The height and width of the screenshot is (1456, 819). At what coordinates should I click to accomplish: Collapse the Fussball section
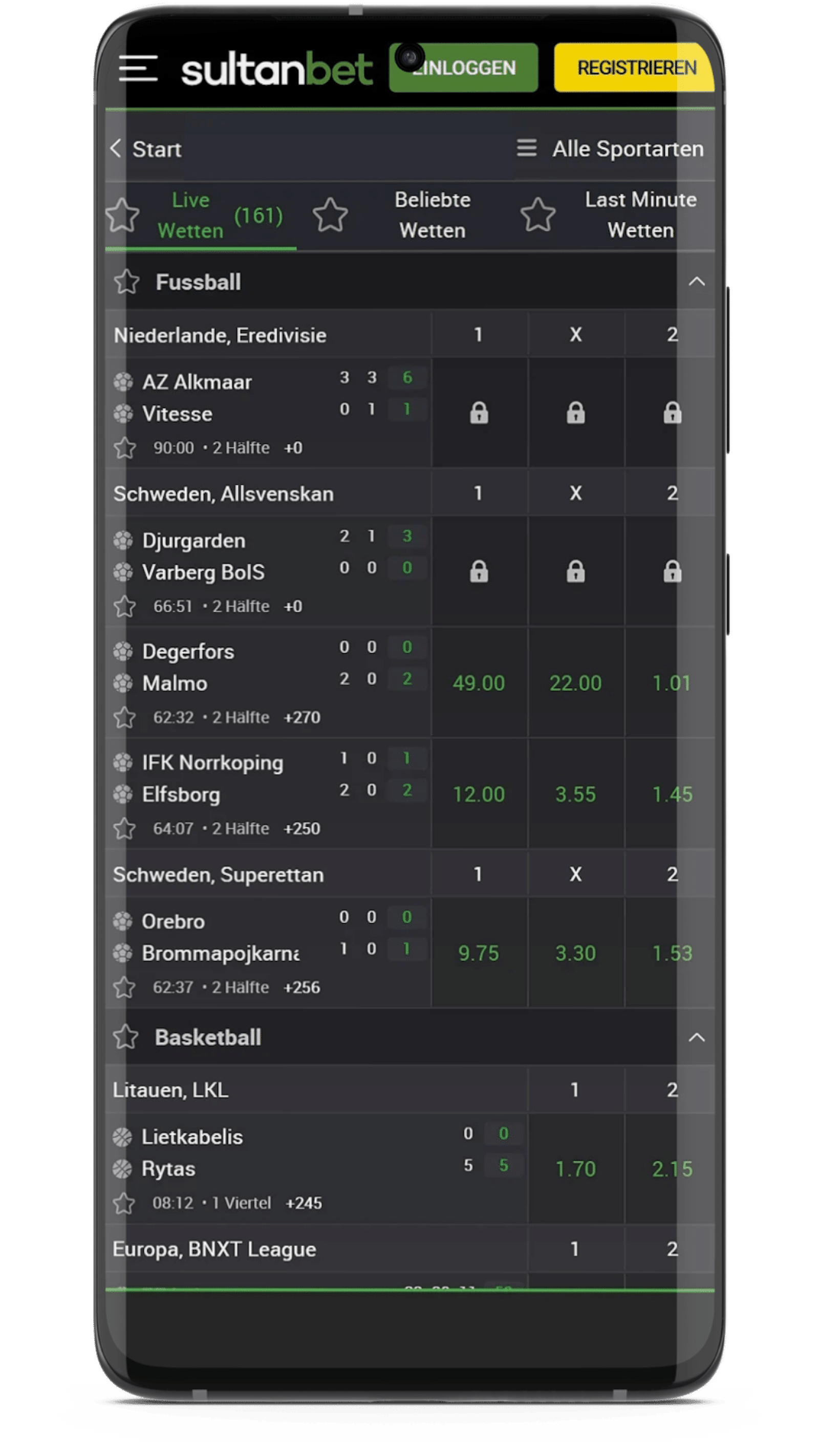click(x=696, y=282)
